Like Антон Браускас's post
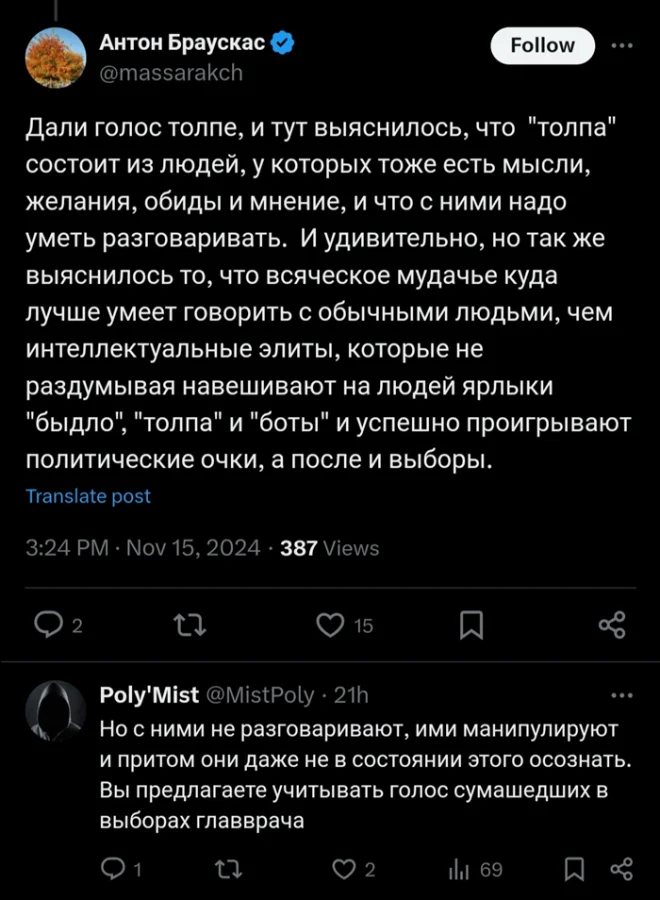The height and width of the screenshot is (900, 660). pyautogui.click(x=331, y=625)
